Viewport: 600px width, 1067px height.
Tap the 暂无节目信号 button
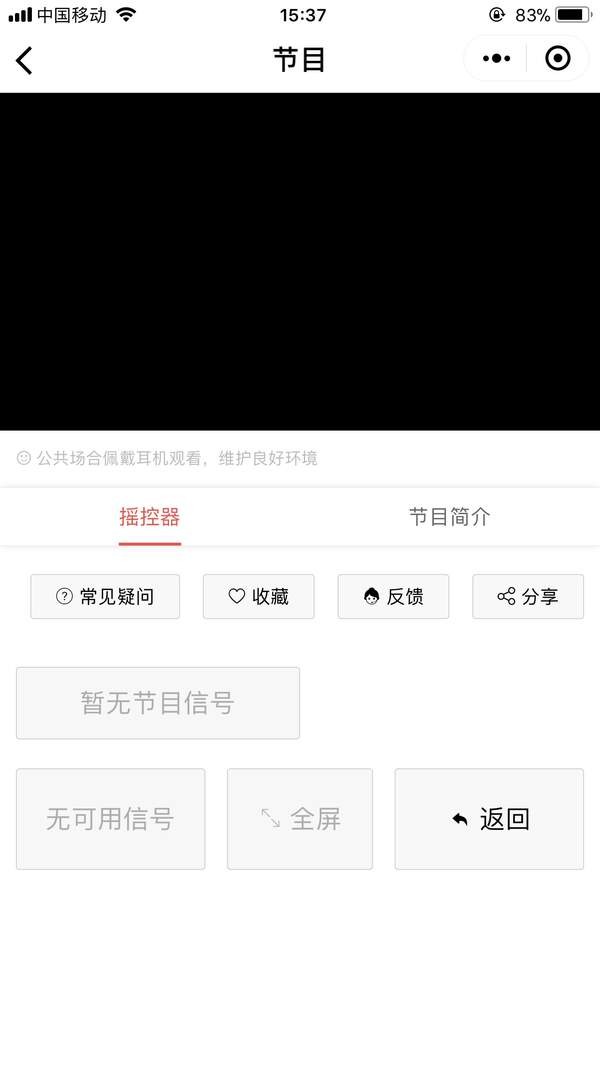[158, 703]
